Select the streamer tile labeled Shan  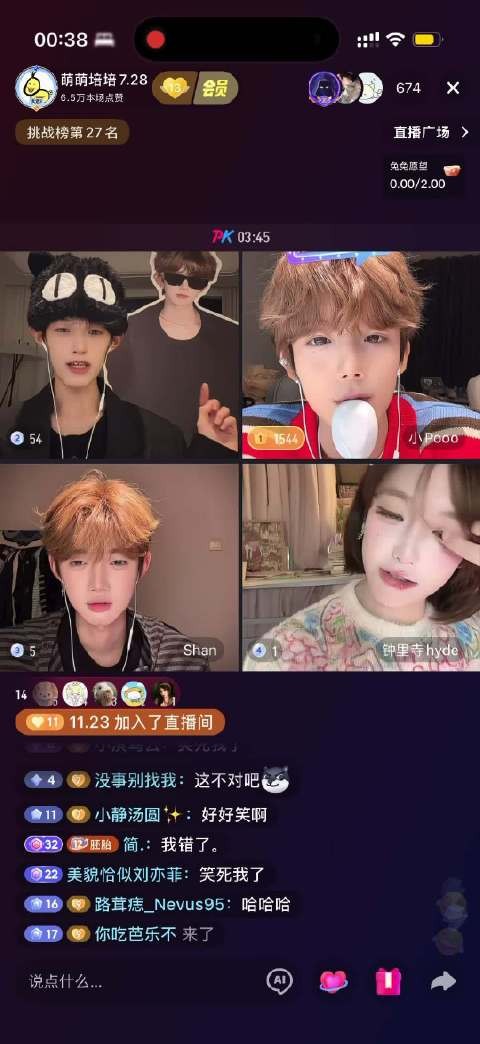pos(119,567)
